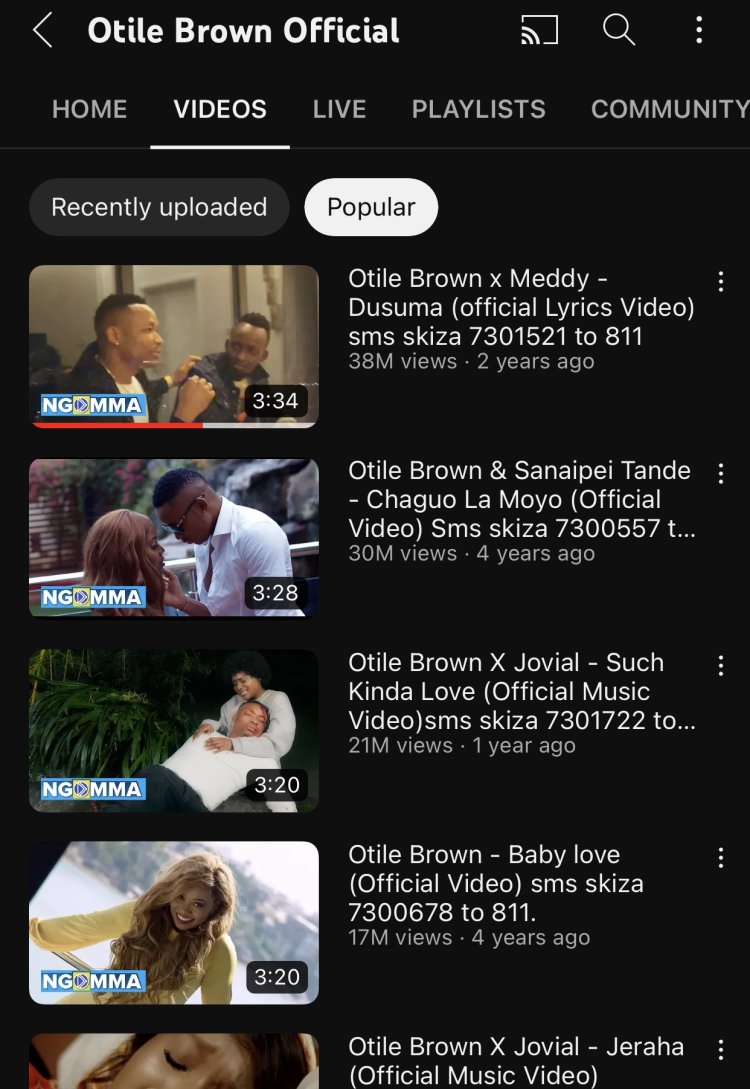Switch to the Live tab

click(x=339, y=109)
